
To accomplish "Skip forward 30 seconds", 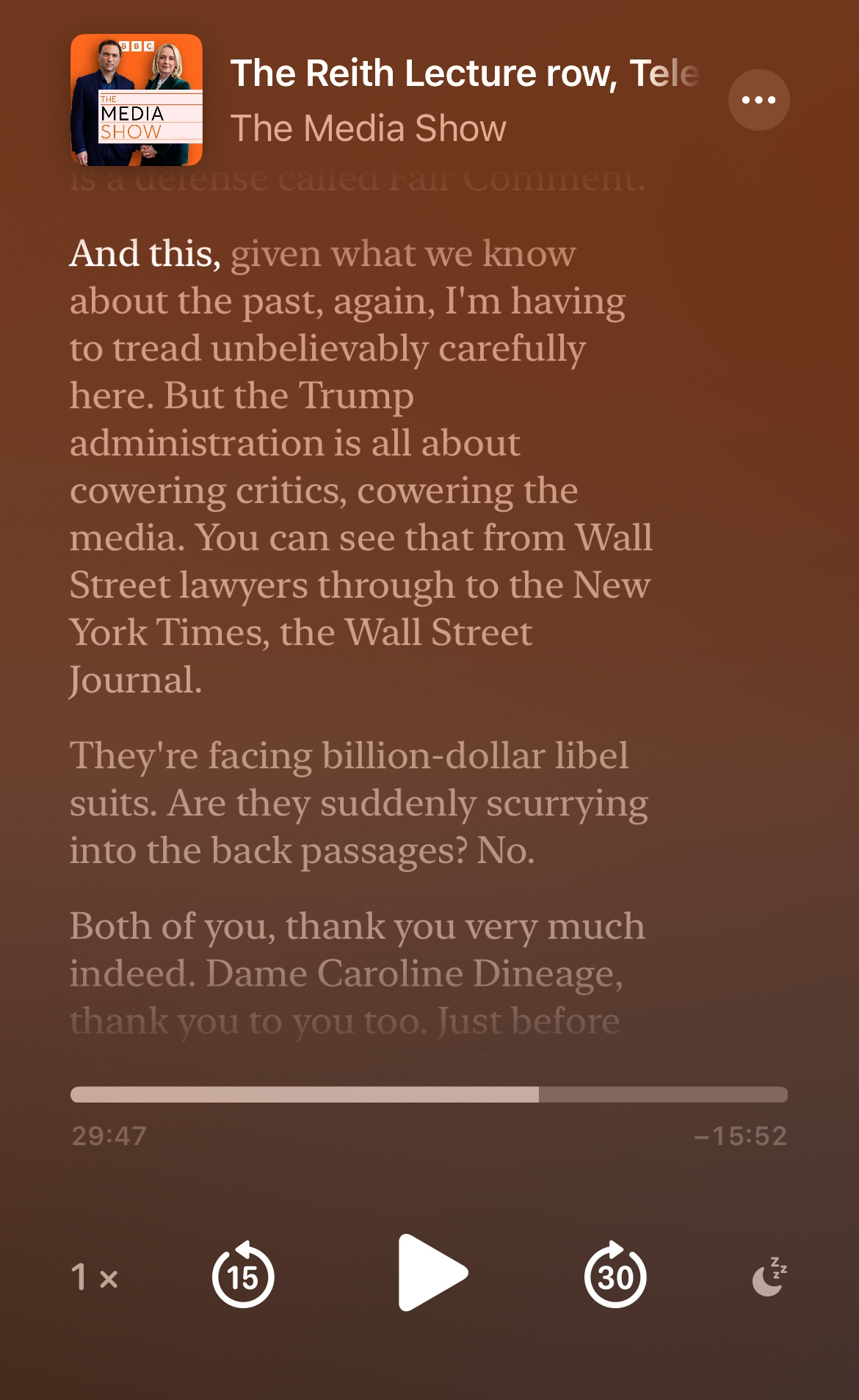I will point(615,1276).
